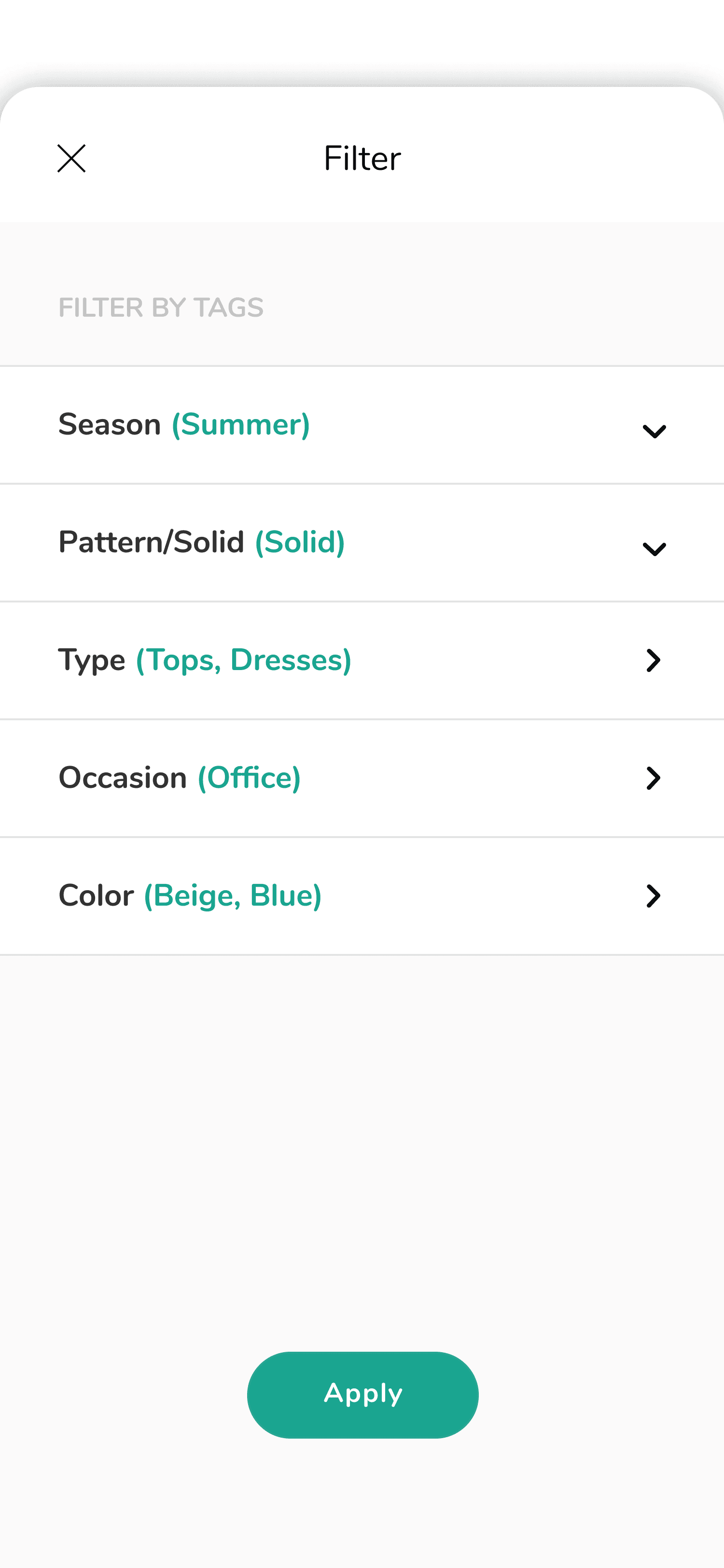Open the Color filter options

[x=653, y=896]
